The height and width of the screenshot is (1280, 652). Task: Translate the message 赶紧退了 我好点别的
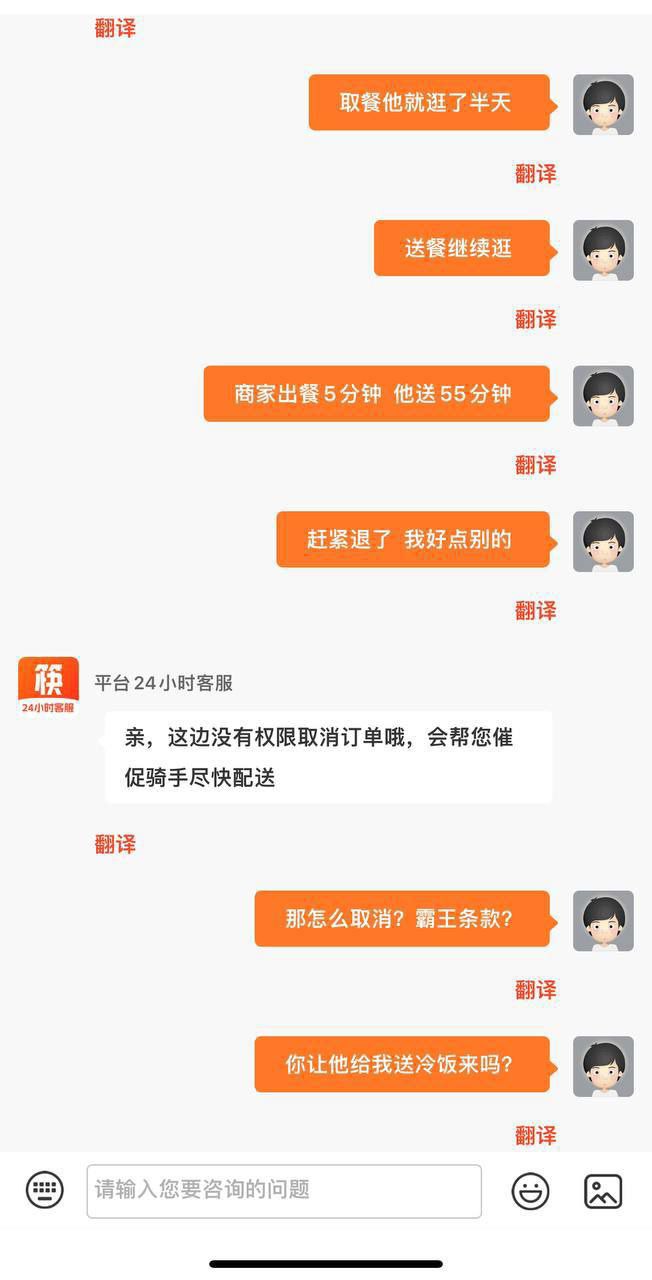535,610
